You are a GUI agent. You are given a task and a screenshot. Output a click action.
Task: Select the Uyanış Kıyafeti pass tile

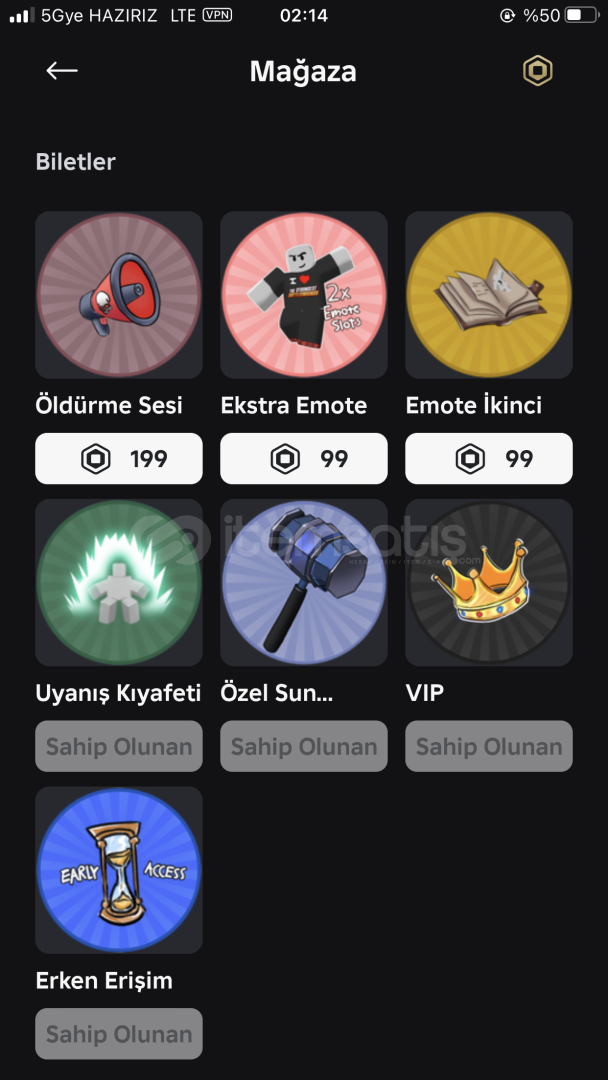(119, 582)
